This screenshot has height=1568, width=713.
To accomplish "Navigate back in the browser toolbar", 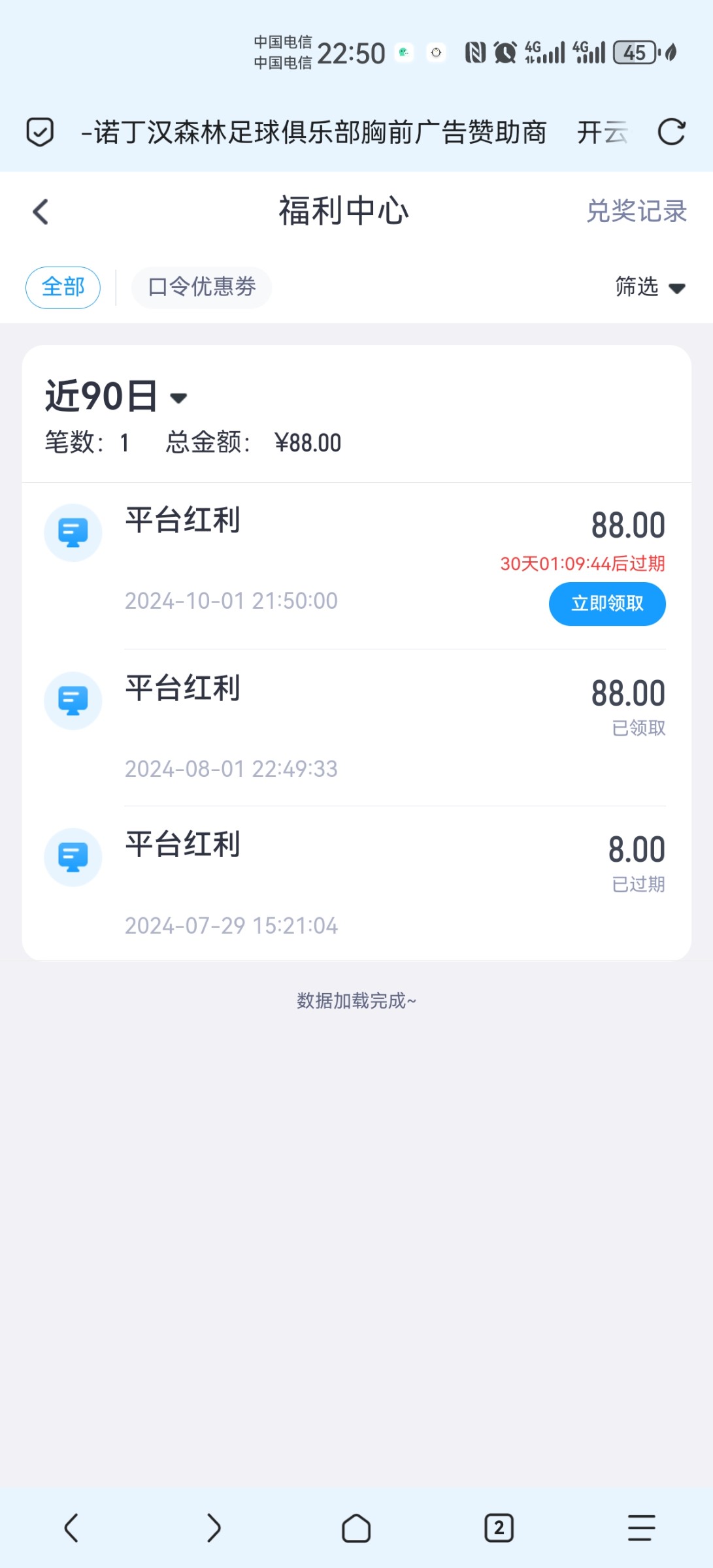I will coord(71,1527).
